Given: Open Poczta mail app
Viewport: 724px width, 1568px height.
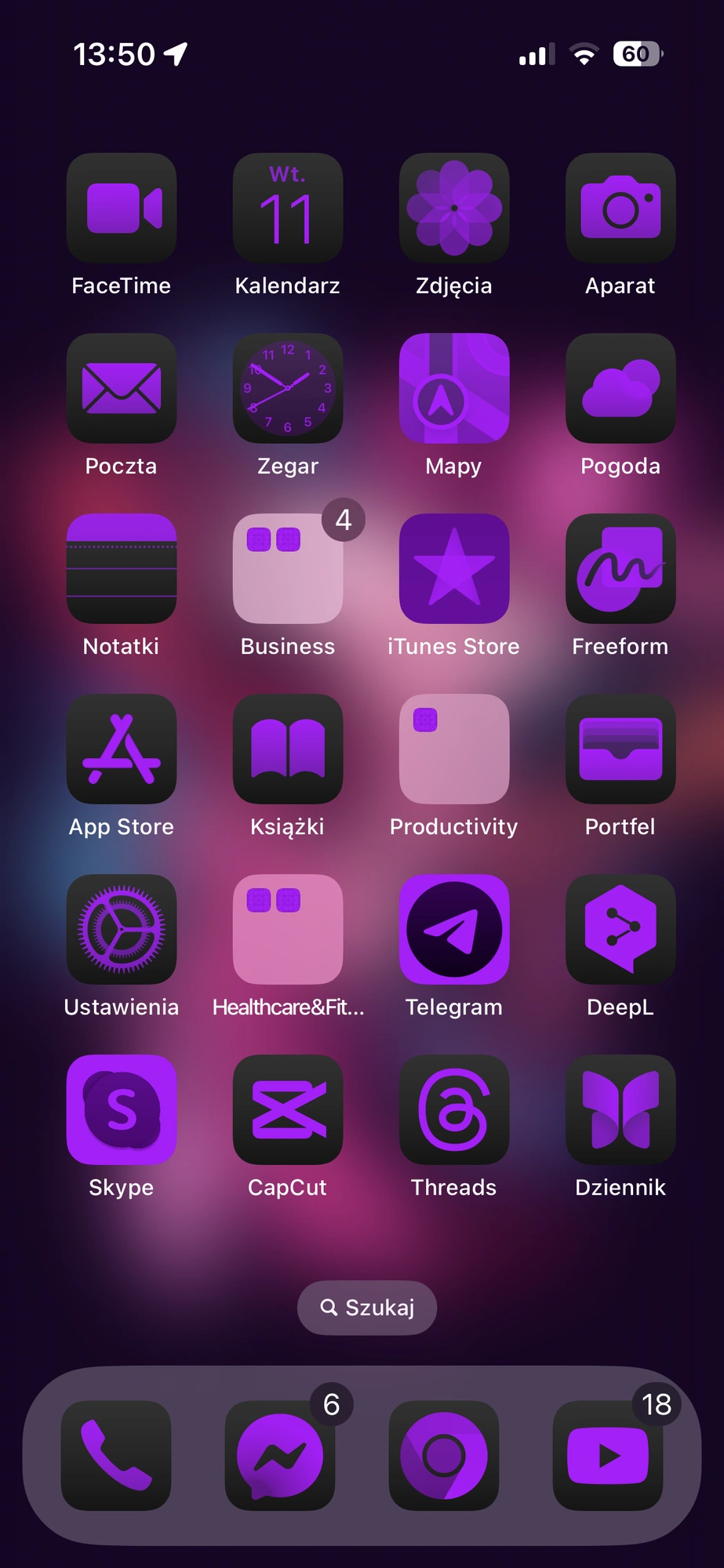Looking at the screenshot, I should point(122,389).
